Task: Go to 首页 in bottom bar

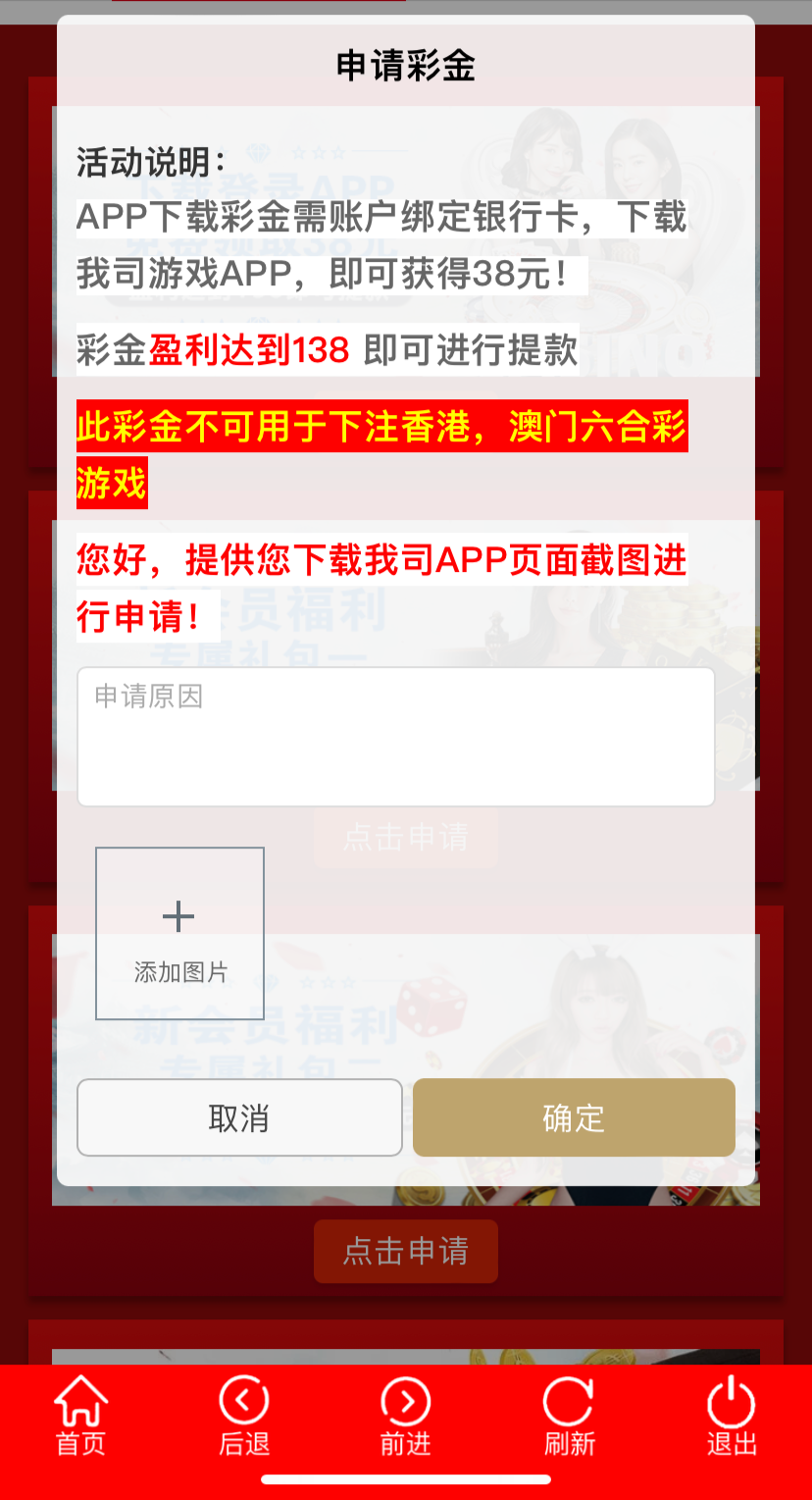Action: (x=80, y=1414)
